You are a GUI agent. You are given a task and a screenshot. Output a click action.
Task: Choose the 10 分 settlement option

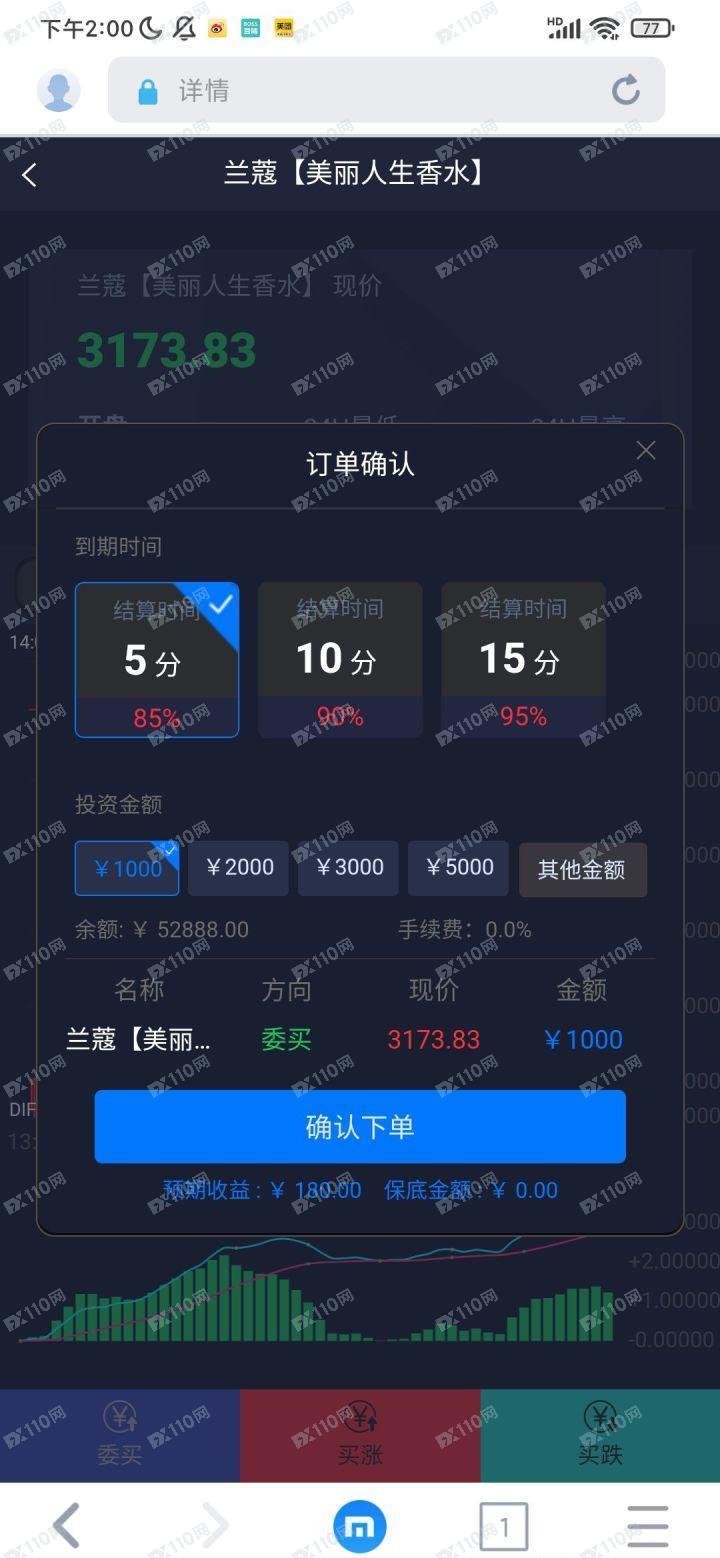click(x=340, y=659)
